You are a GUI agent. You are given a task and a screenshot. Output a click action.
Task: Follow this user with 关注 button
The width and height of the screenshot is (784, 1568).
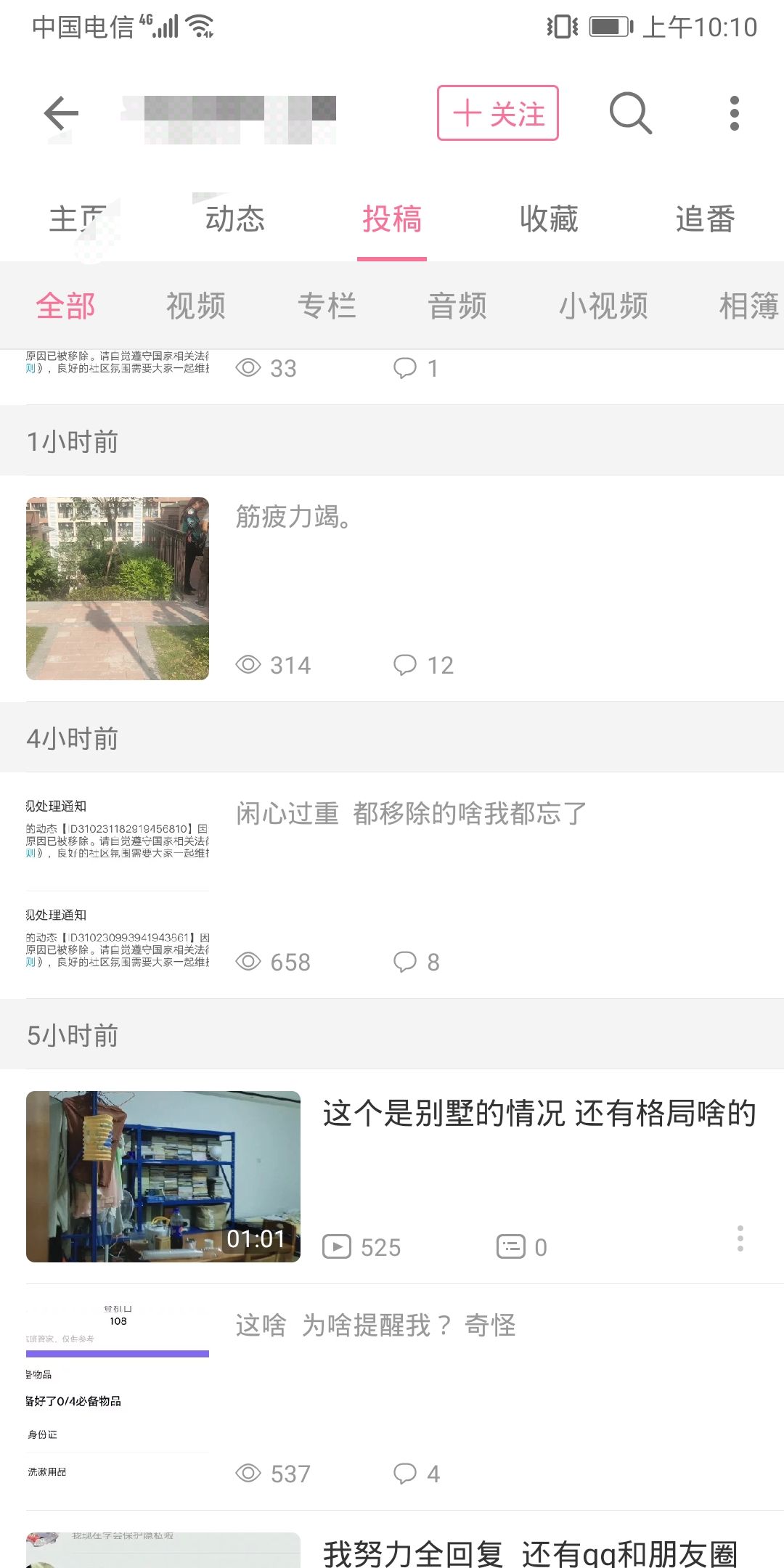pyautogui.click(x=498, y=113)
